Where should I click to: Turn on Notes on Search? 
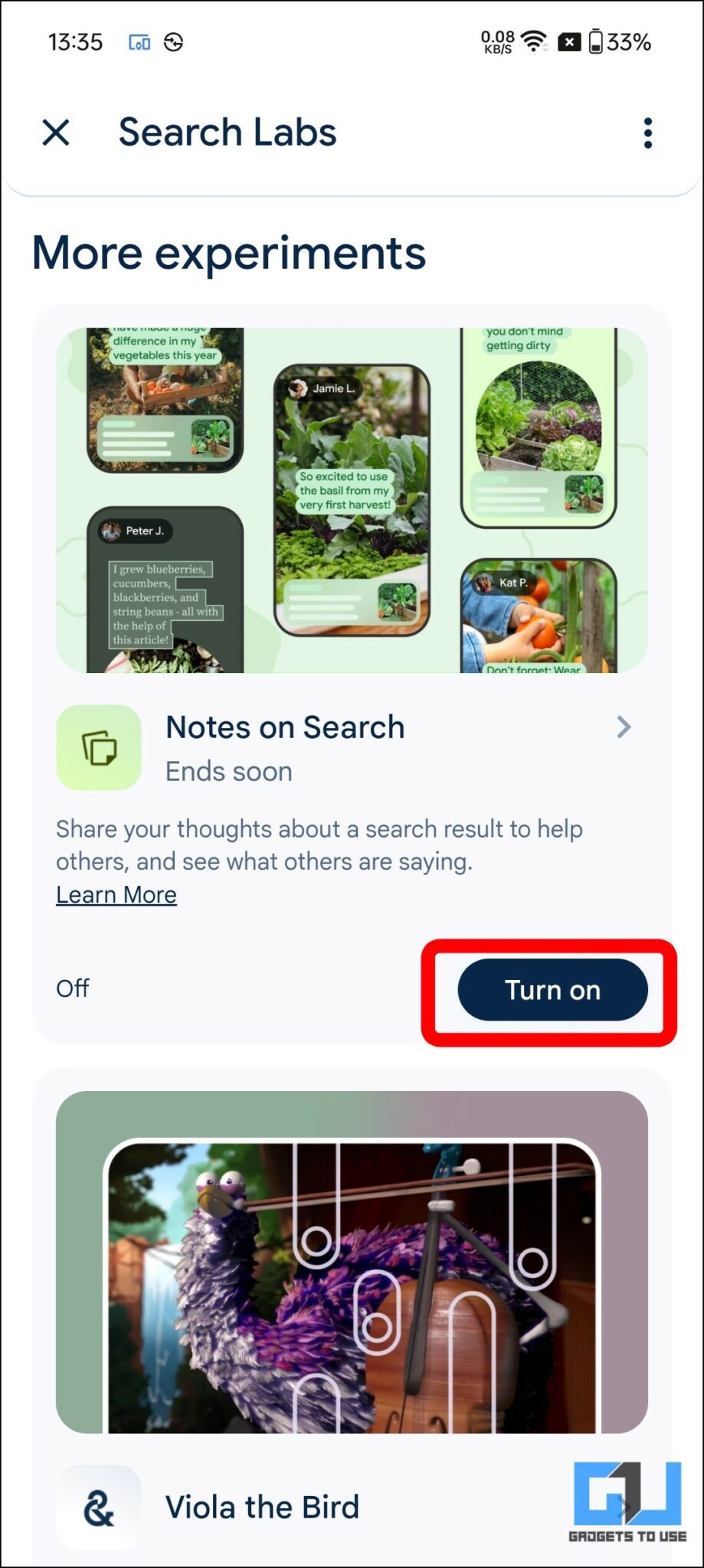(552, 990)
